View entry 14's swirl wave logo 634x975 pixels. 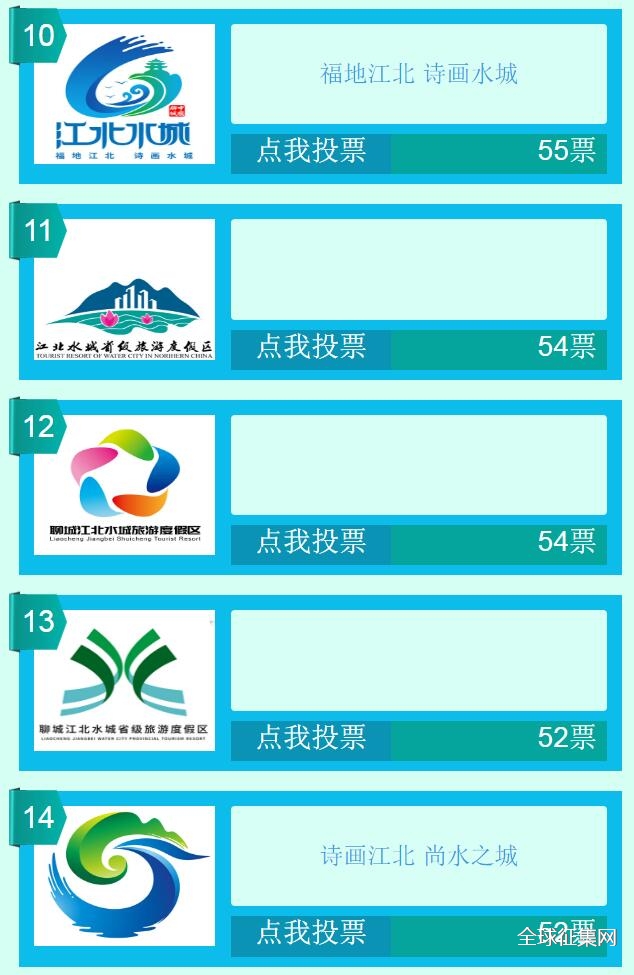pos(124,875)
